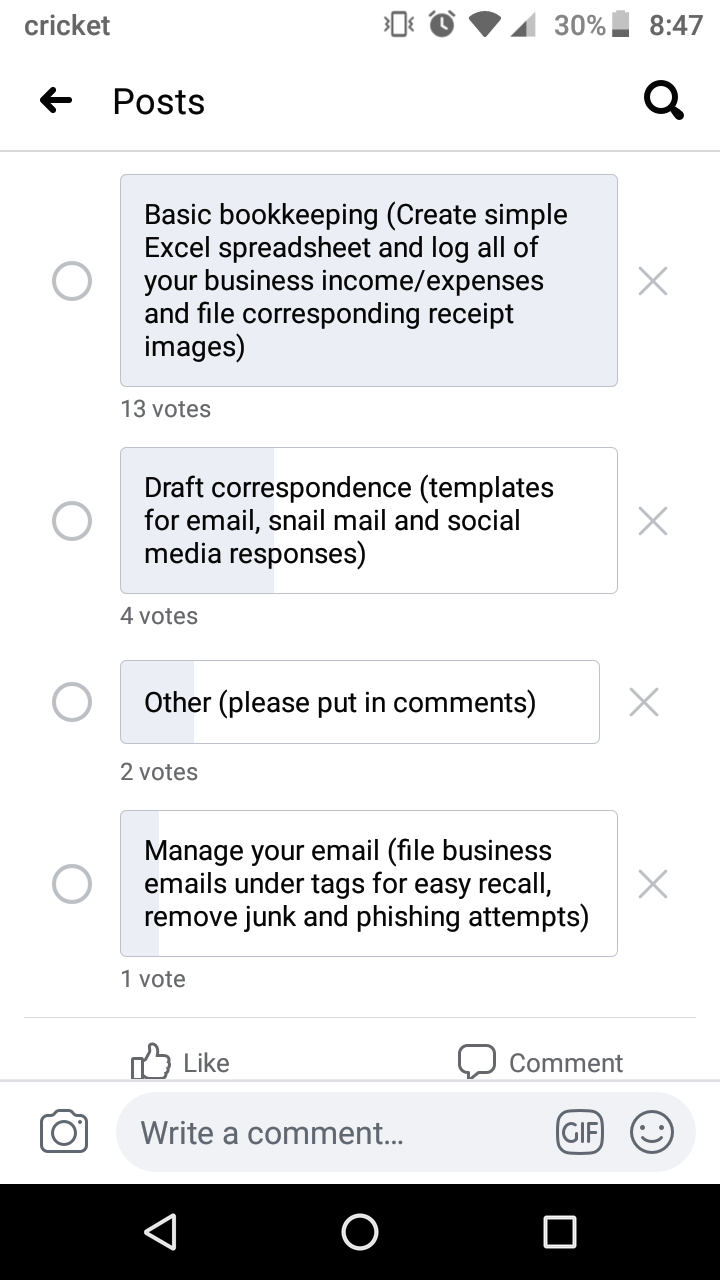Remove the Basic bookkeeping poll option

click(652, 281)
